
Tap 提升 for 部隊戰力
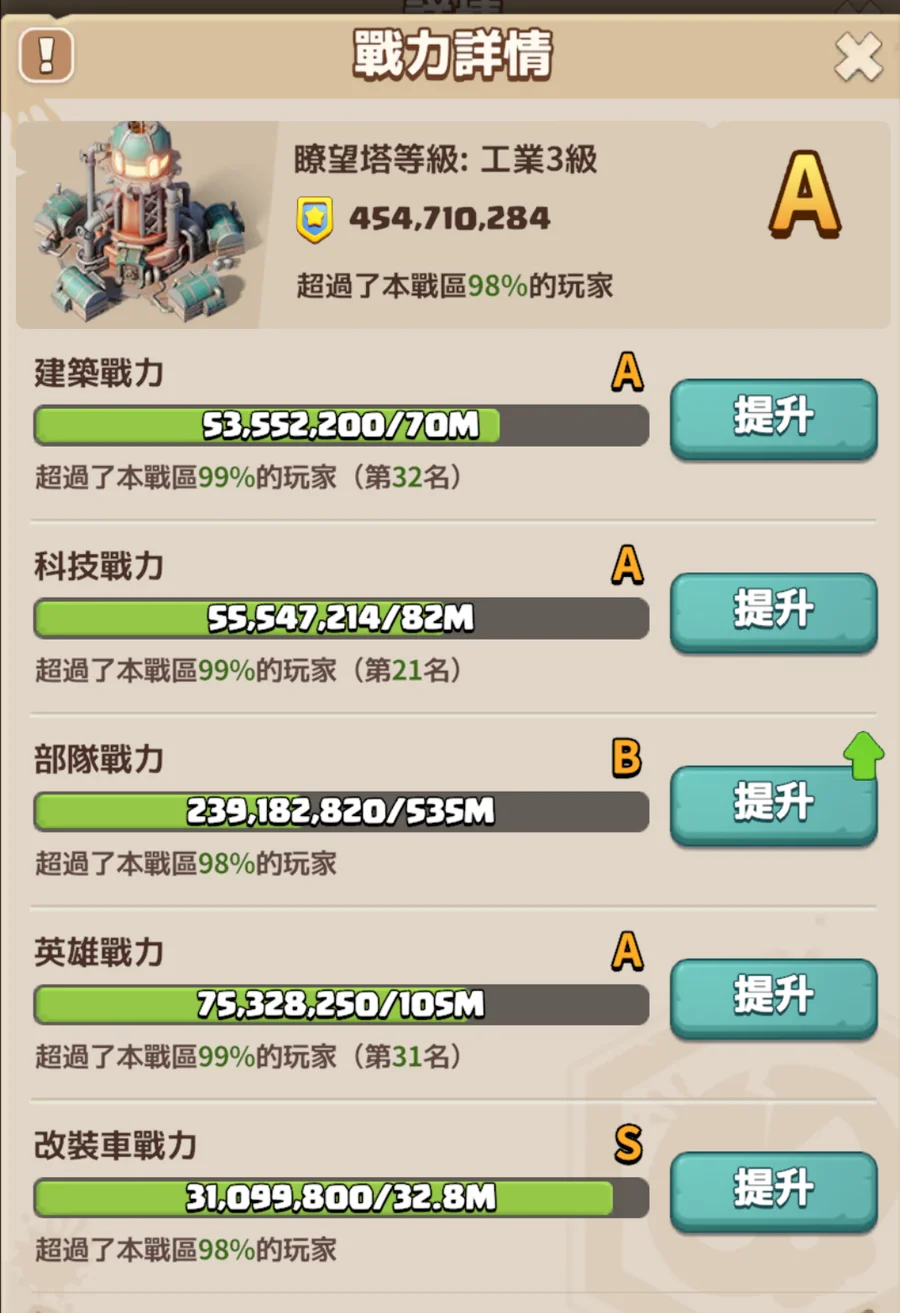point(773,803)
